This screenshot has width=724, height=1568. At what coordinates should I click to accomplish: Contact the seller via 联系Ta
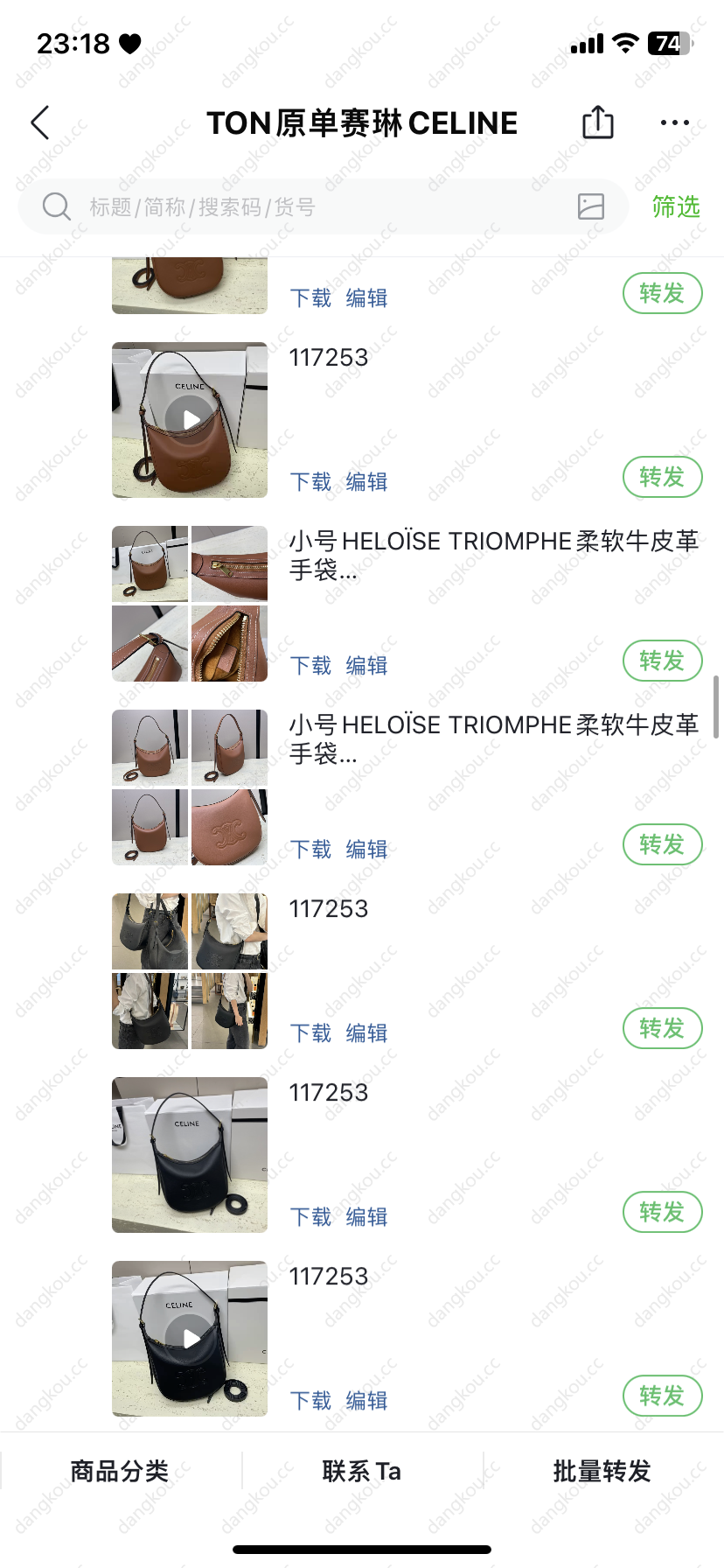click(x=362, y=1472)
